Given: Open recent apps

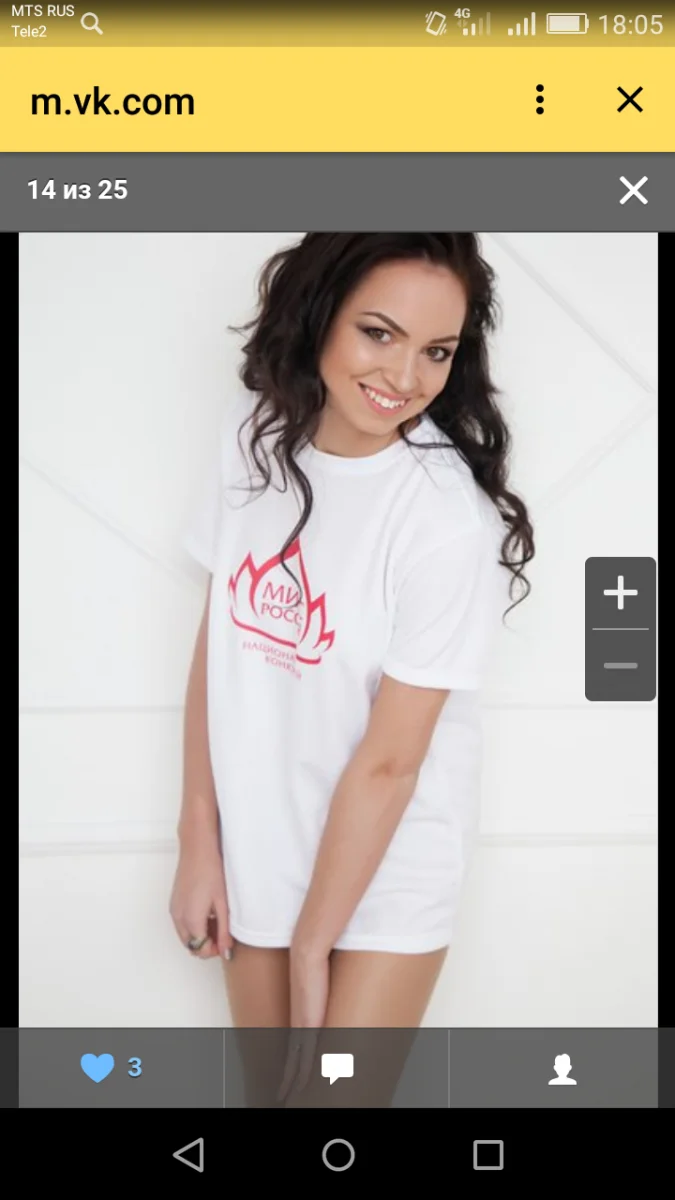Looking at the screenshot, I should [x=488, y=1155].
